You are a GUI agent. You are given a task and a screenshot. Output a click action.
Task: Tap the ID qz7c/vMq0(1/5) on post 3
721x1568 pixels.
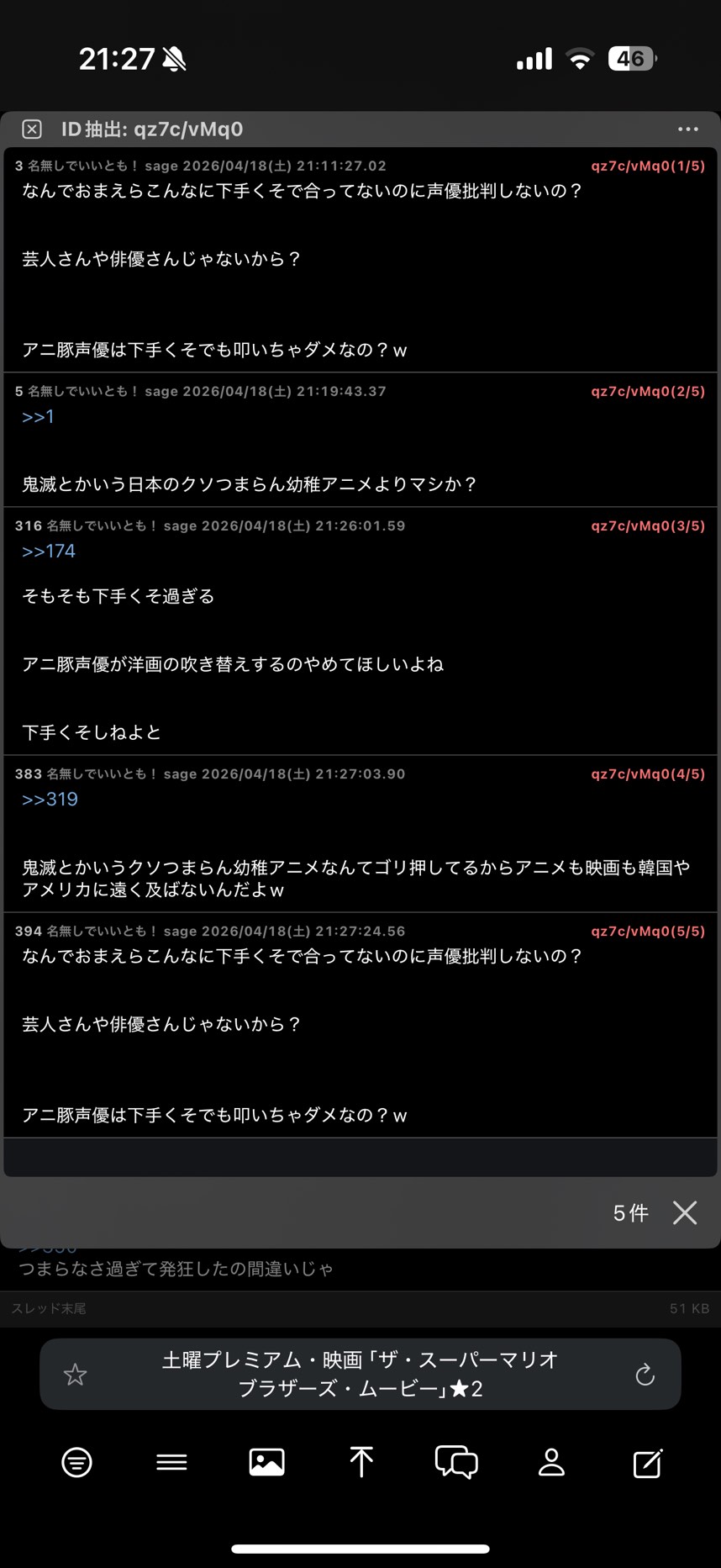pos(647,166)
